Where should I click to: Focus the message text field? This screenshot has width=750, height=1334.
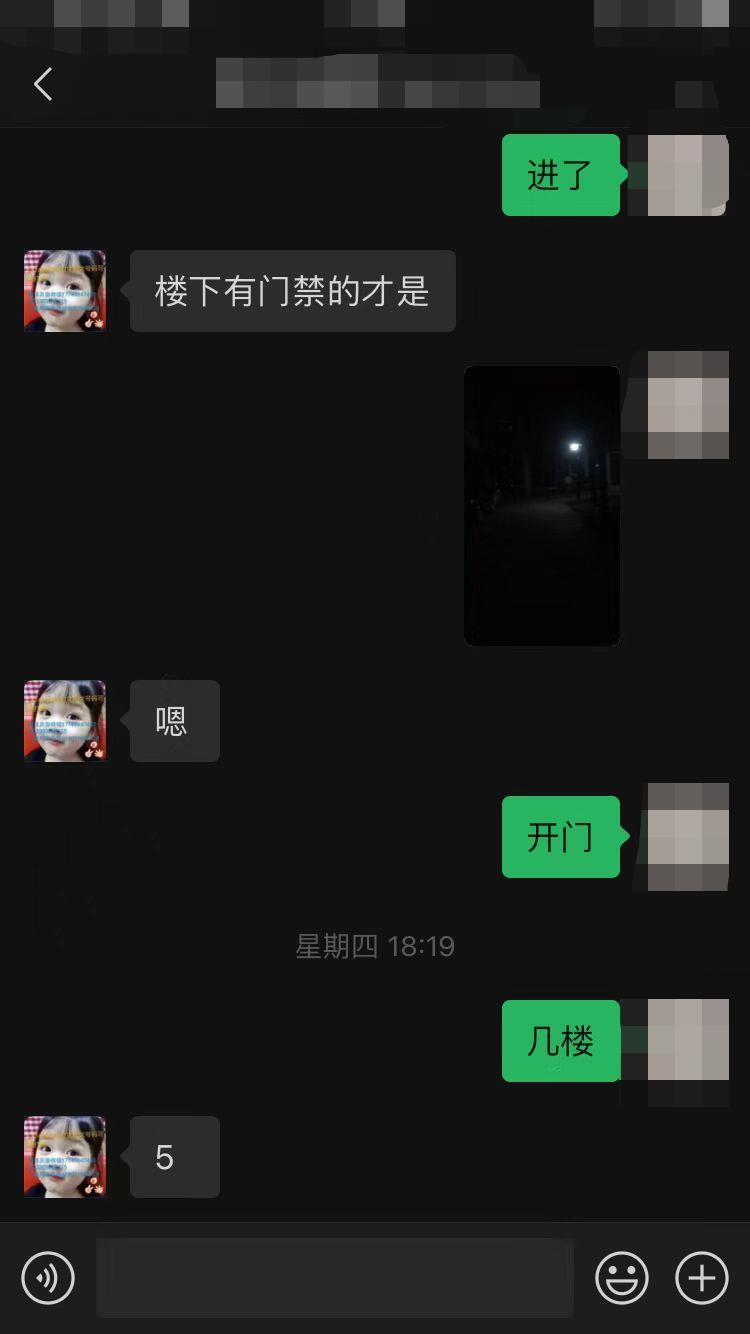pos(334,1277)
